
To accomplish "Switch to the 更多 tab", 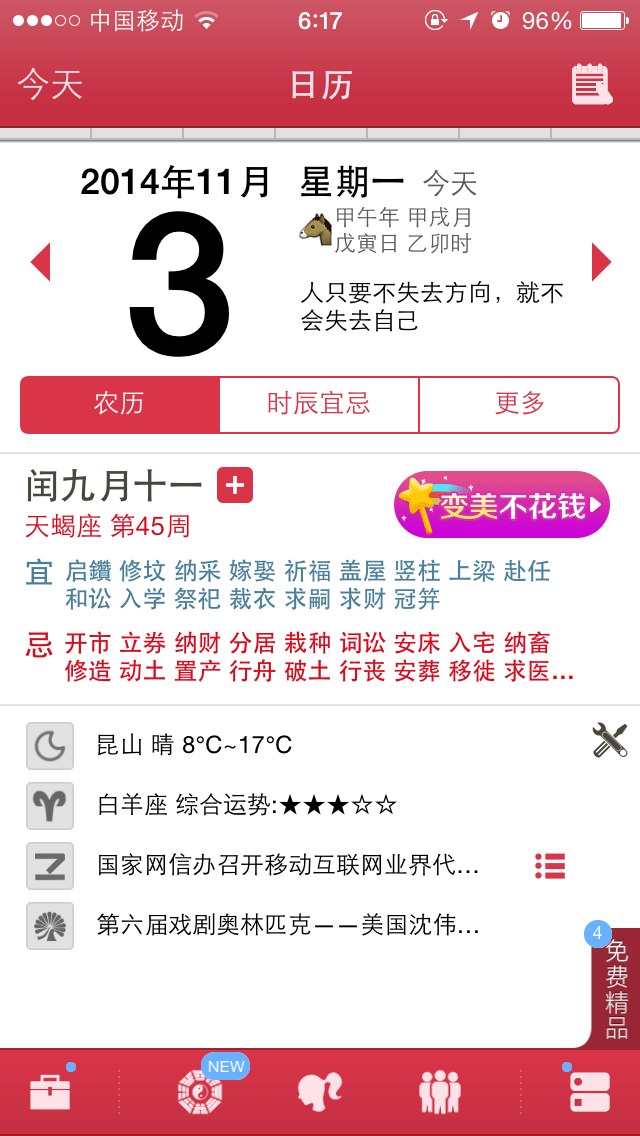I will (x=519, y=404).
